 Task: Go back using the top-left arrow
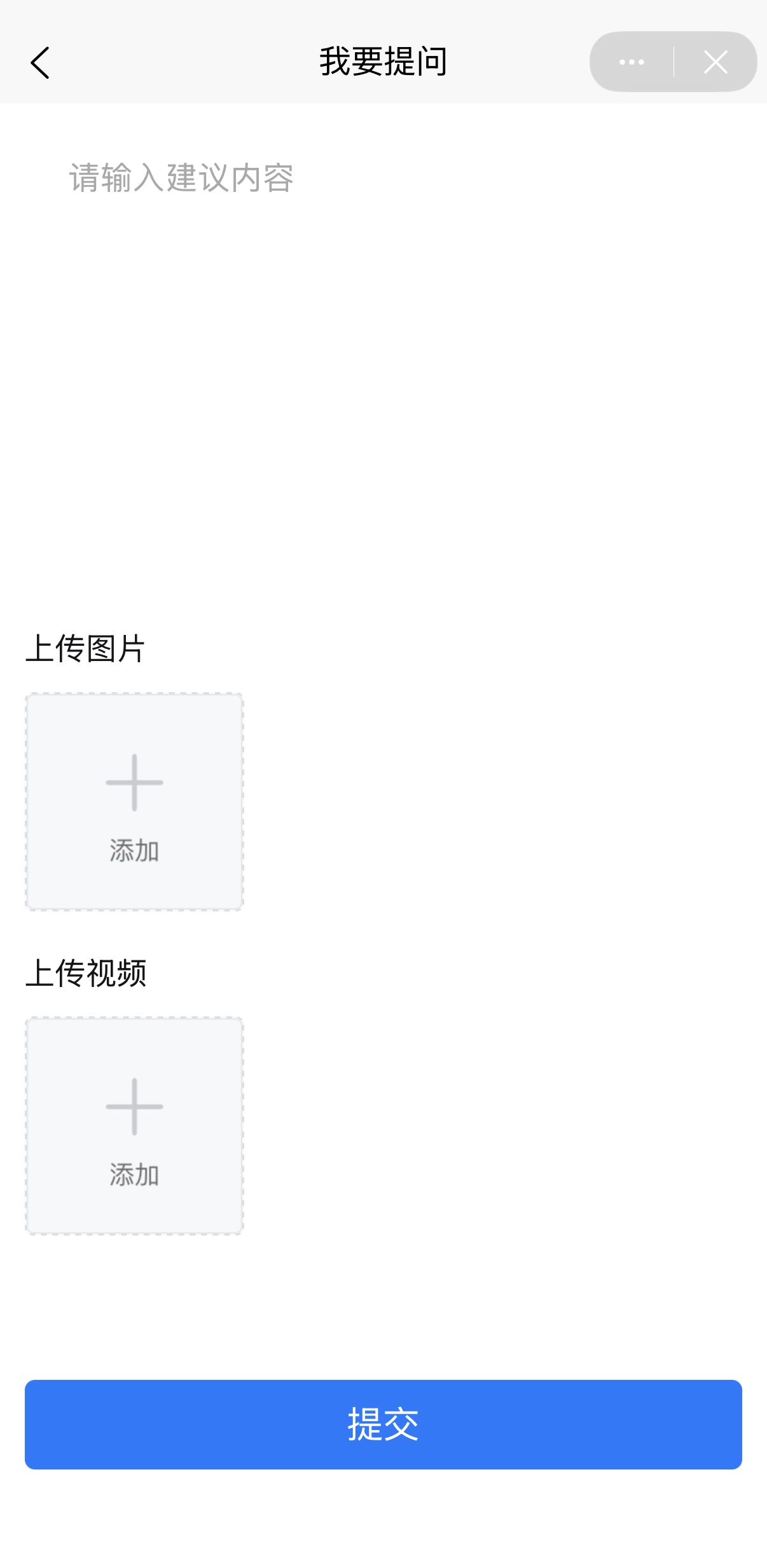39,62
